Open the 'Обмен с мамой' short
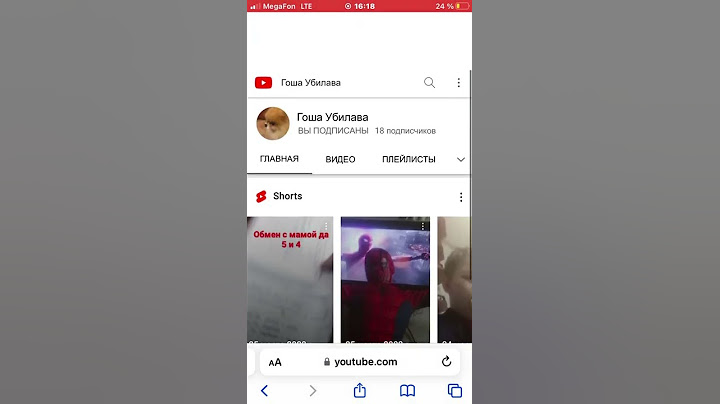 pyautogui.click(x=290, y=280)
